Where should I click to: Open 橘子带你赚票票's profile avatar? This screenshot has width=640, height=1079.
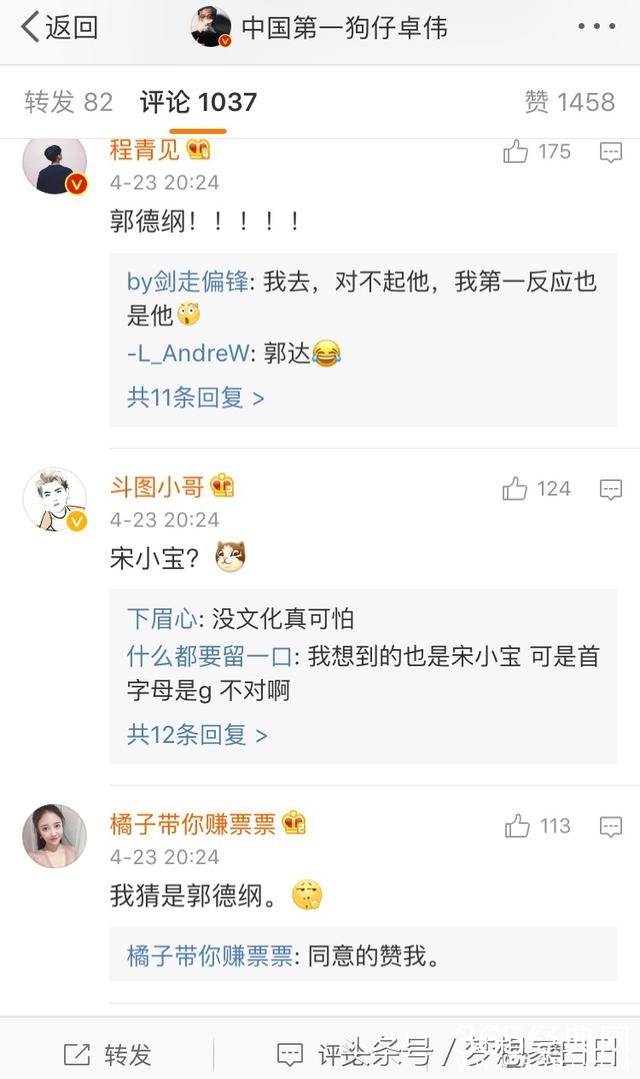coord(54,835)
